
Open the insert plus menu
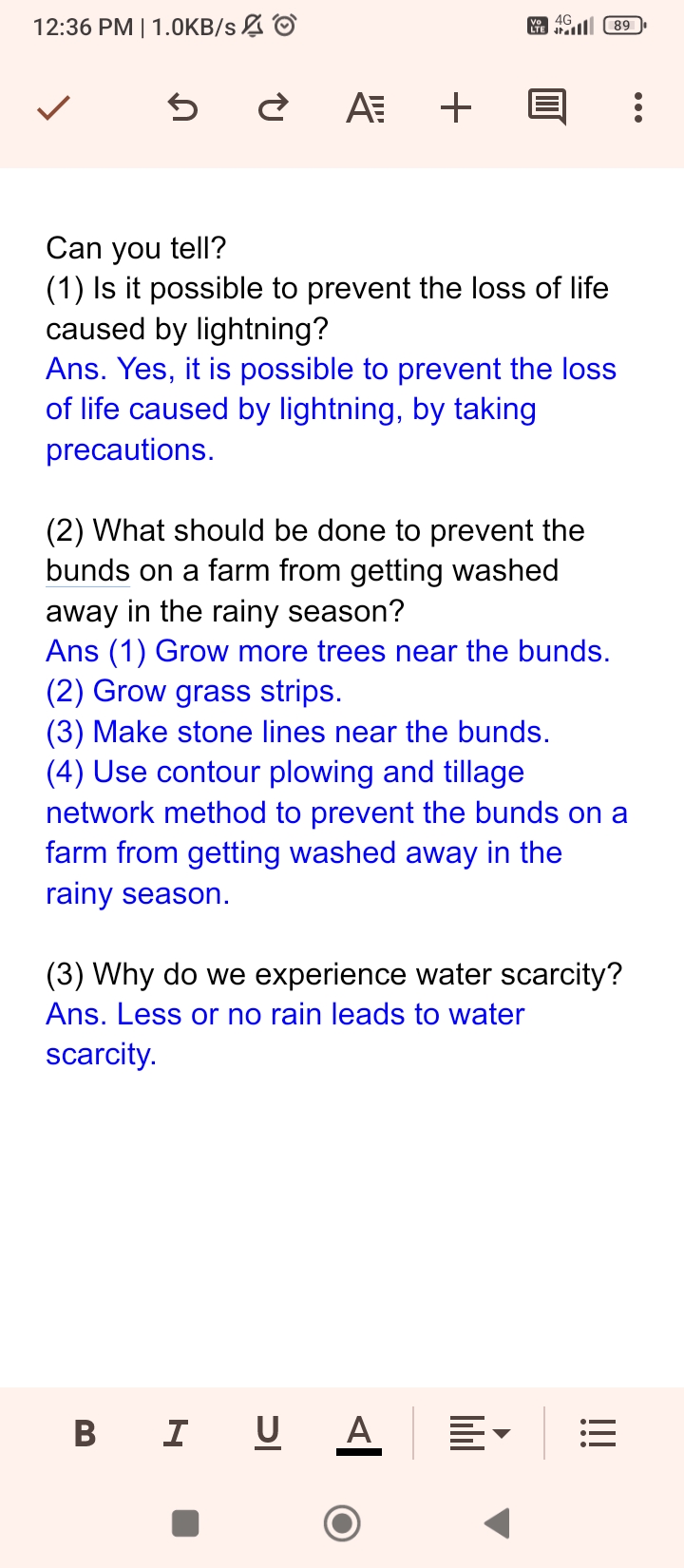(x=456, y=107)
